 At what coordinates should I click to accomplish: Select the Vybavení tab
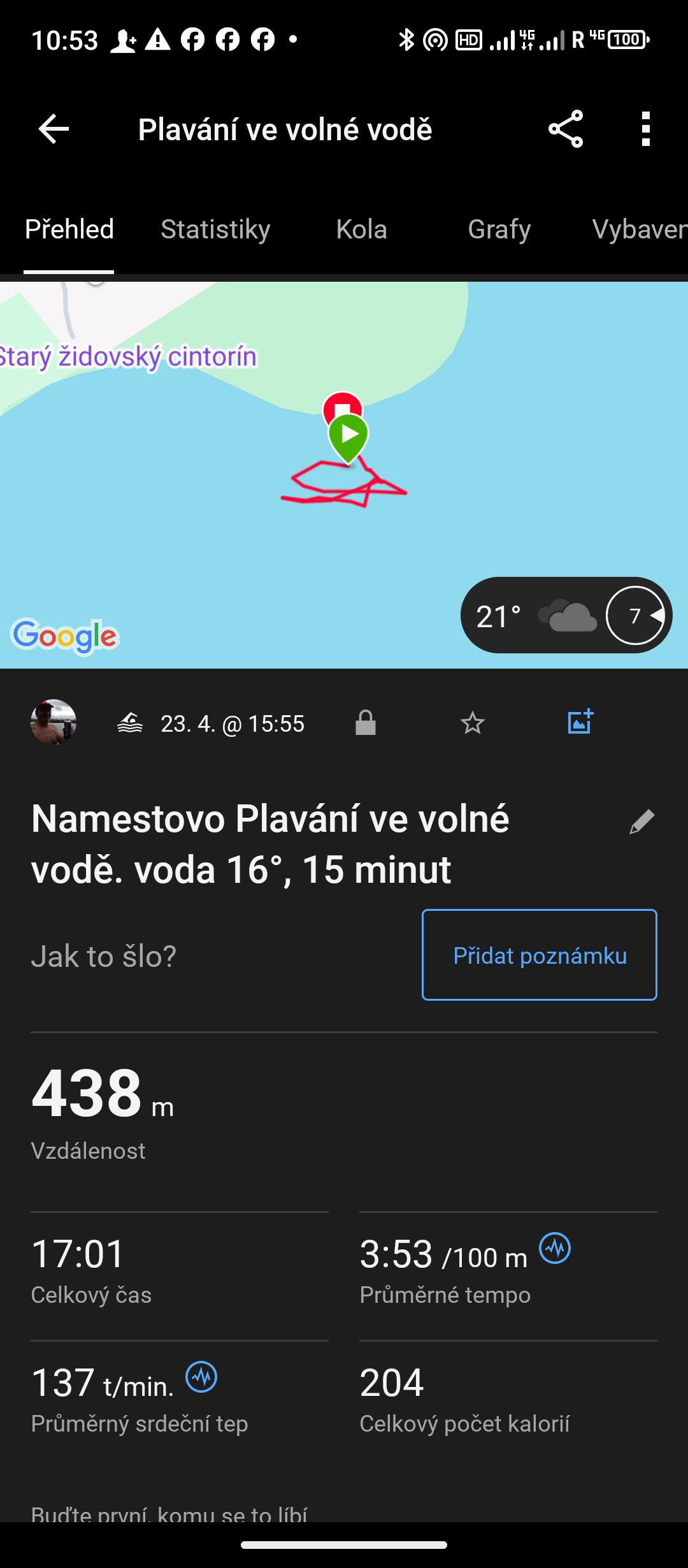pos(638,229)
